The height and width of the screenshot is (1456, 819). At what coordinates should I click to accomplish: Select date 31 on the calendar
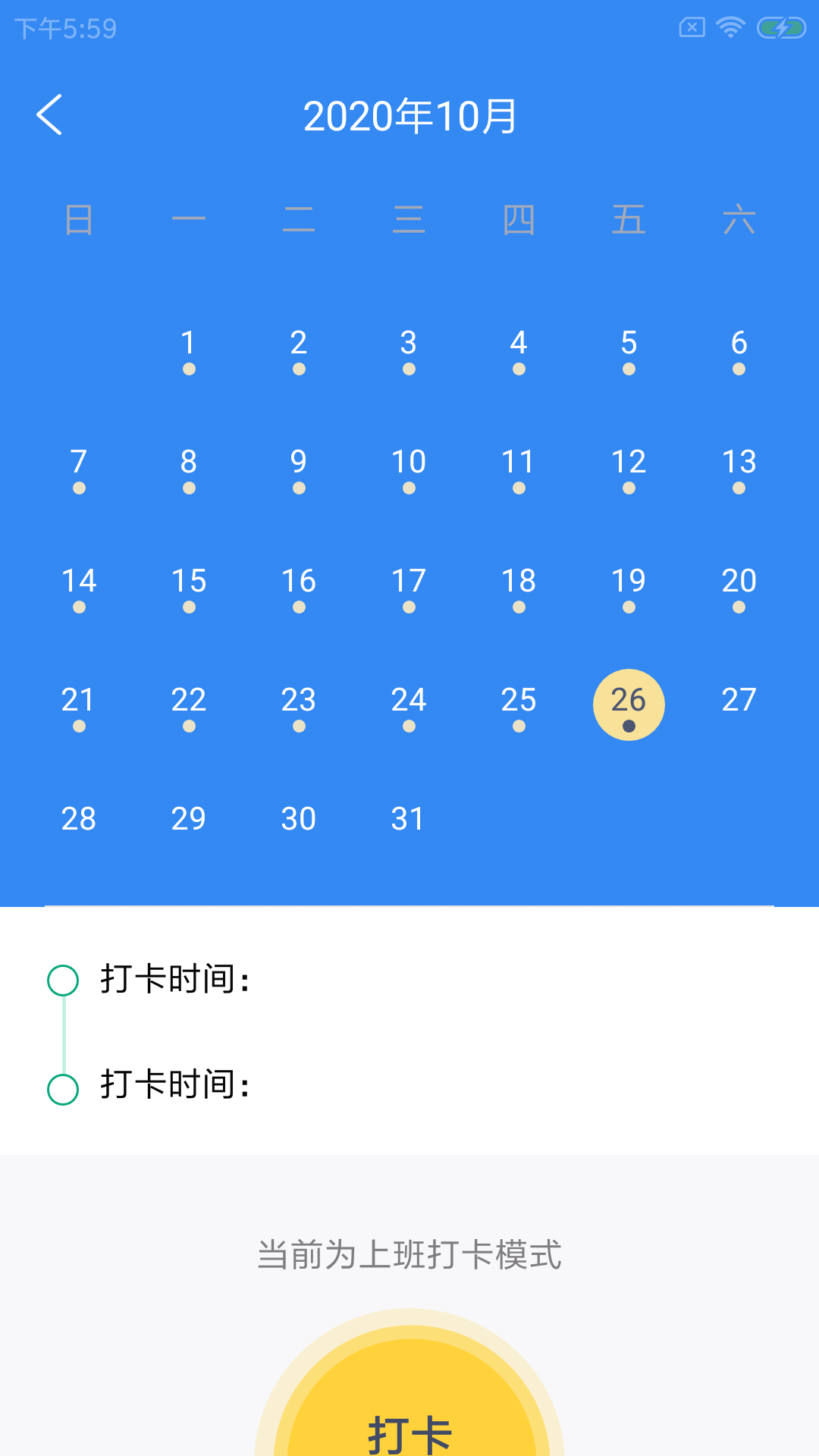[x=409, y=818]
